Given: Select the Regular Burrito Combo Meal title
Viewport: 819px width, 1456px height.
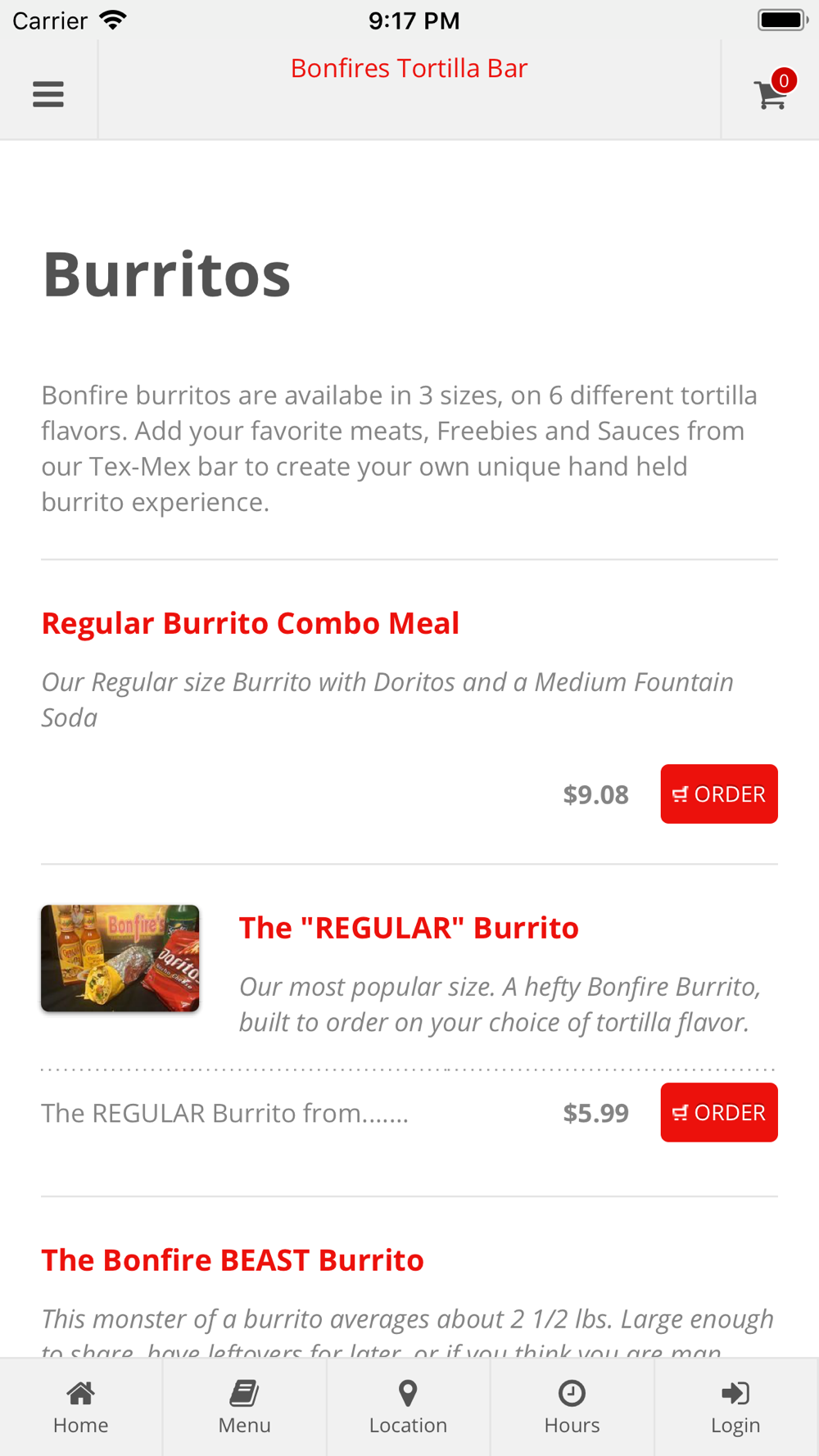Looking at the screenshot, I should pos(251,623).
